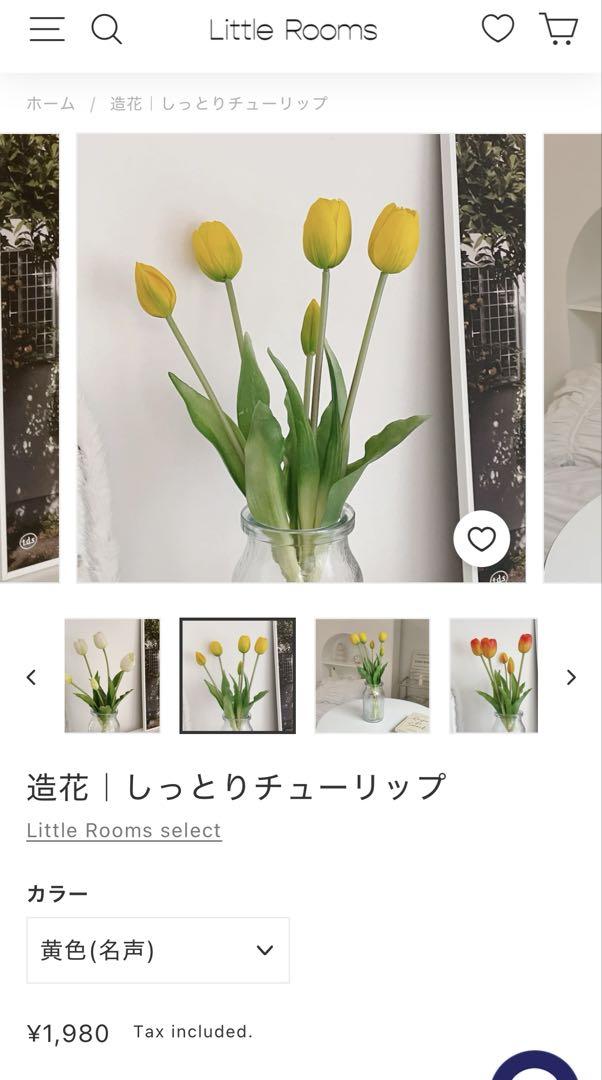
Task: Open the main yellow tulip product image
Action: pos(301,358)
